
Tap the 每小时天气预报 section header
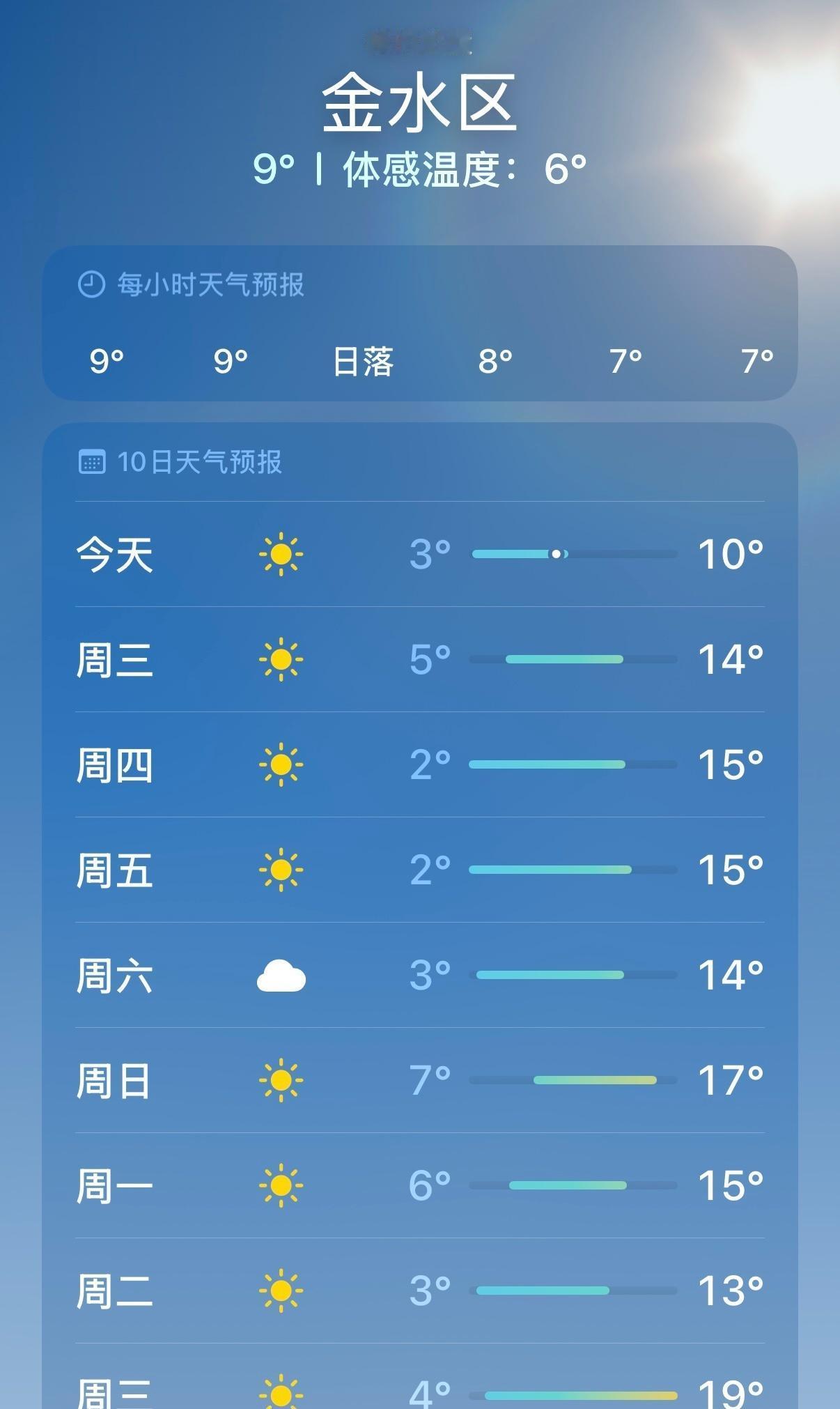pyautogui.click(x=210, y=286)
